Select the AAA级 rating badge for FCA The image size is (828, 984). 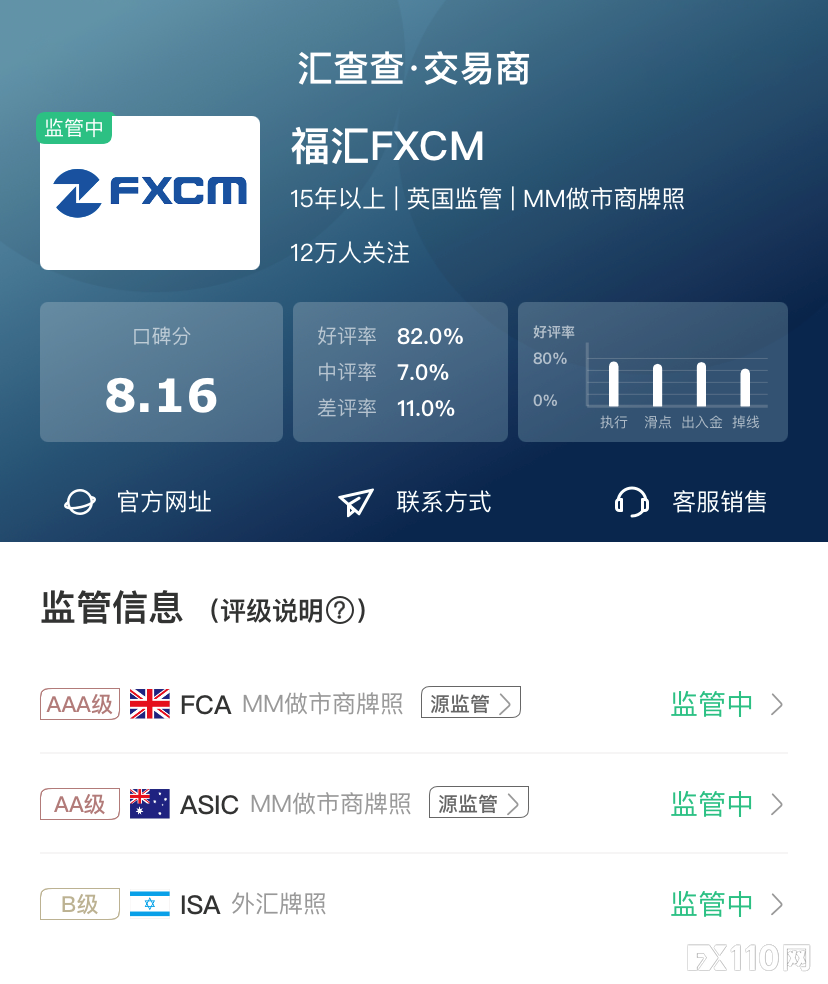point(79,703)
